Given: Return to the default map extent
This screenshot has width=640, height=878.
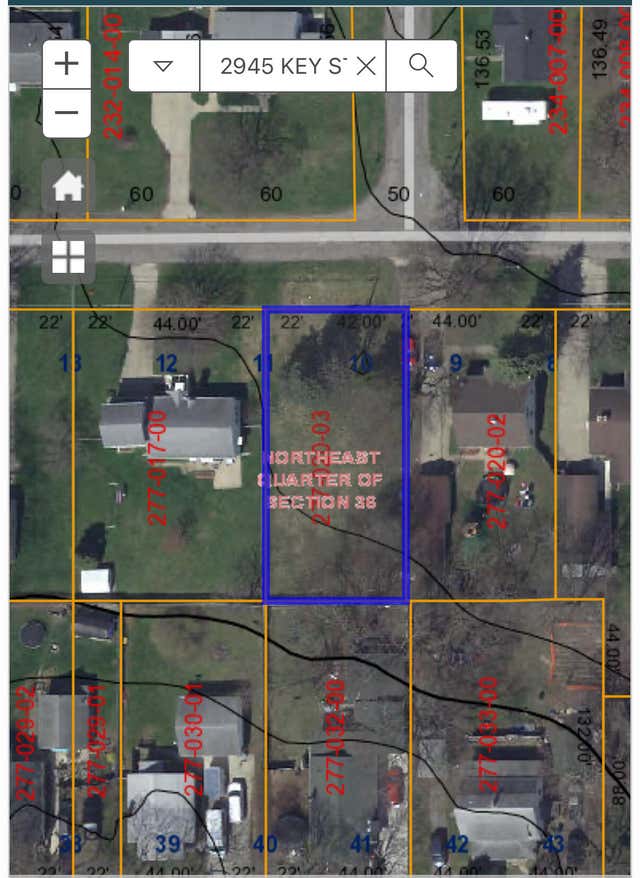Looking at the screenshot, I should click(x=68, y=186).
